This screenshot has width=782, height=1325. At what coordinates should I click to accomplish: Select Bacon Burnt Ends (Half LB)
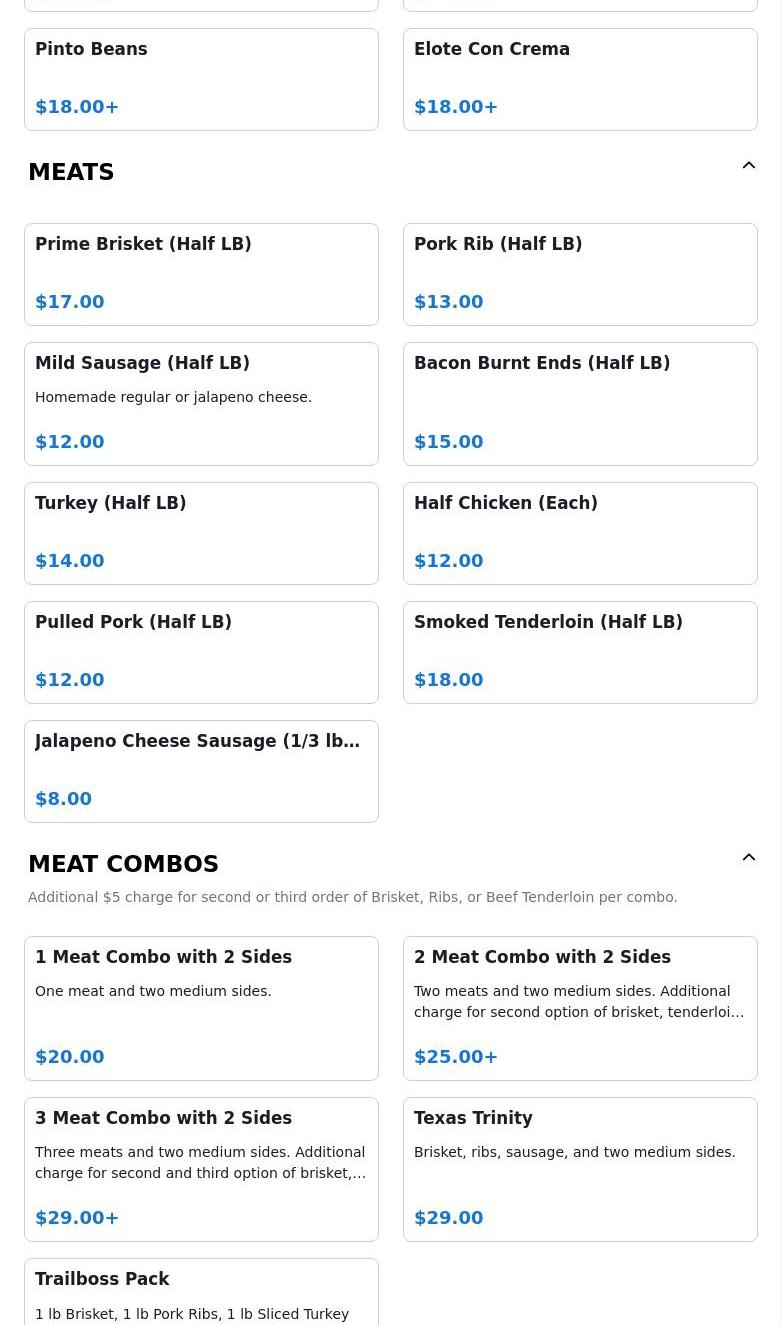tap(580, 404)
